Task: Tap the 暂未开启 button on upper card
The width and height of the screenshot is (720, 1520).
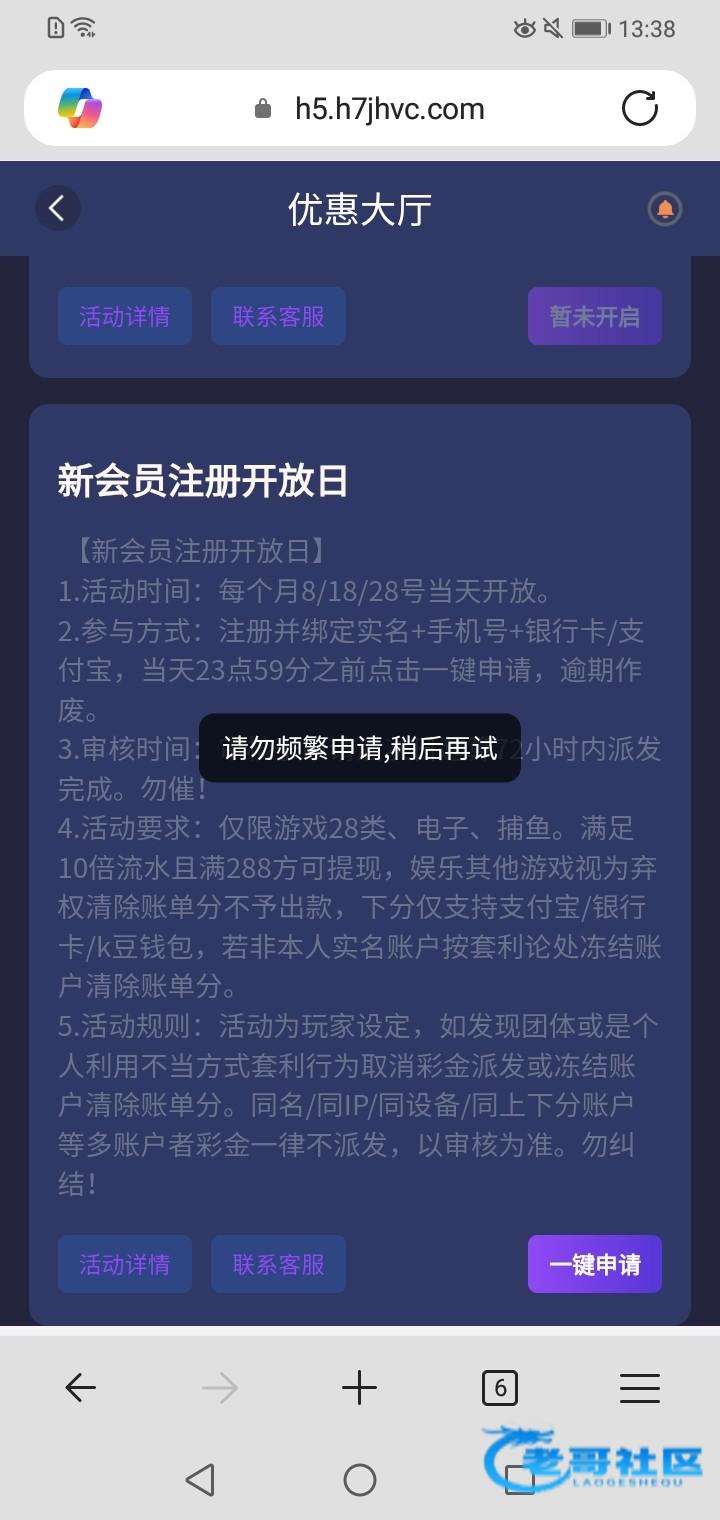Action: pyautogui.click(x=594, y=316)
